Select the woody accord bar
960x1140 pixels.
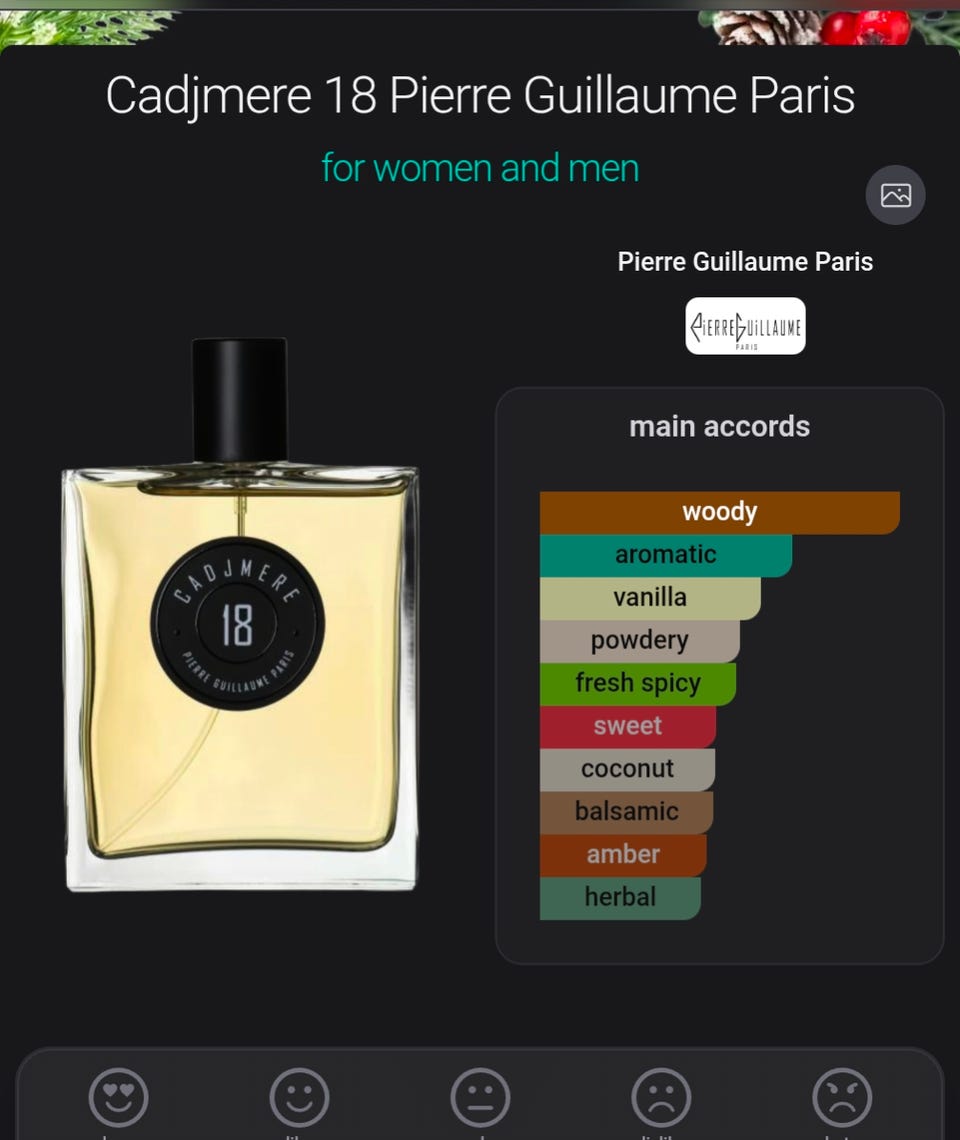(719, 511)
